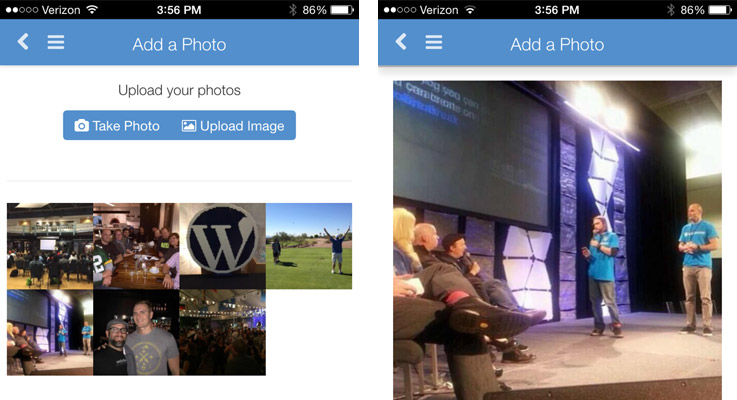Open the conference room audience photo thumbnail
The height and width of the screenshot is (400, 737).
pyautogui.click(x=50, y=246)
